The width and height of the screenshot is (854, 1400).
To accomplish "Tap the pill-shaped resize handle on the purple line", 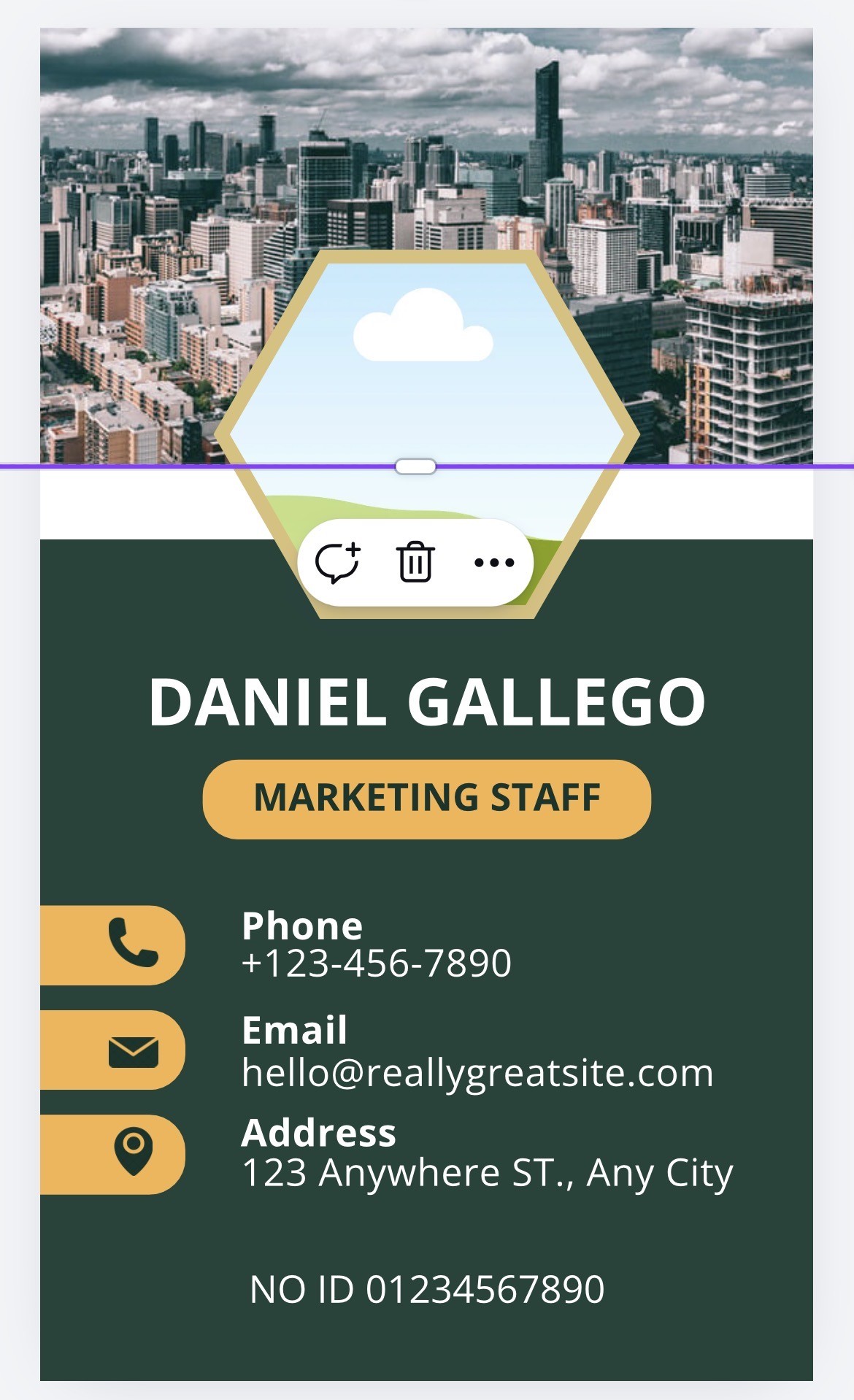I will click(415, 466).
